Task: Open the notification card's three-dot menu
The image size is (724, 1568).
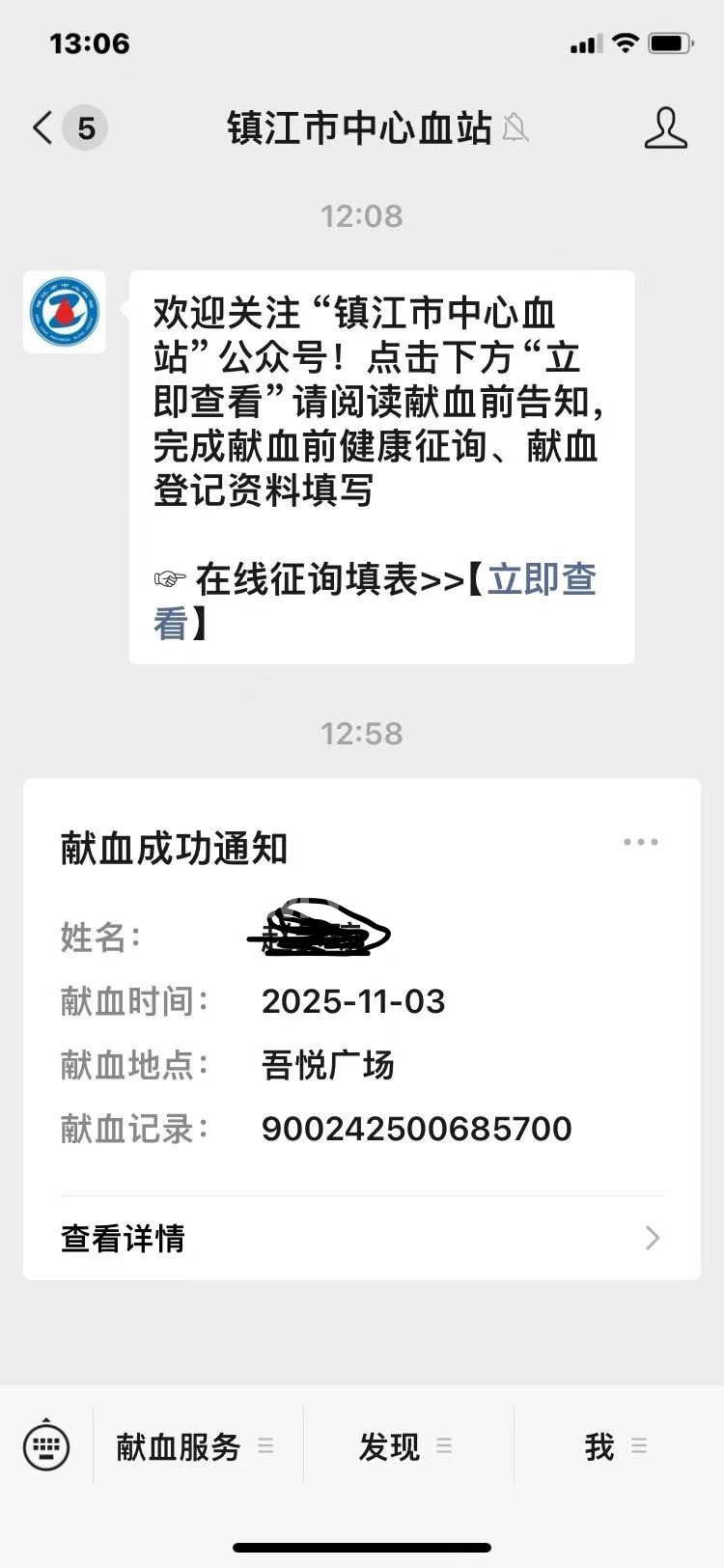Action: [x=640, y=842]
